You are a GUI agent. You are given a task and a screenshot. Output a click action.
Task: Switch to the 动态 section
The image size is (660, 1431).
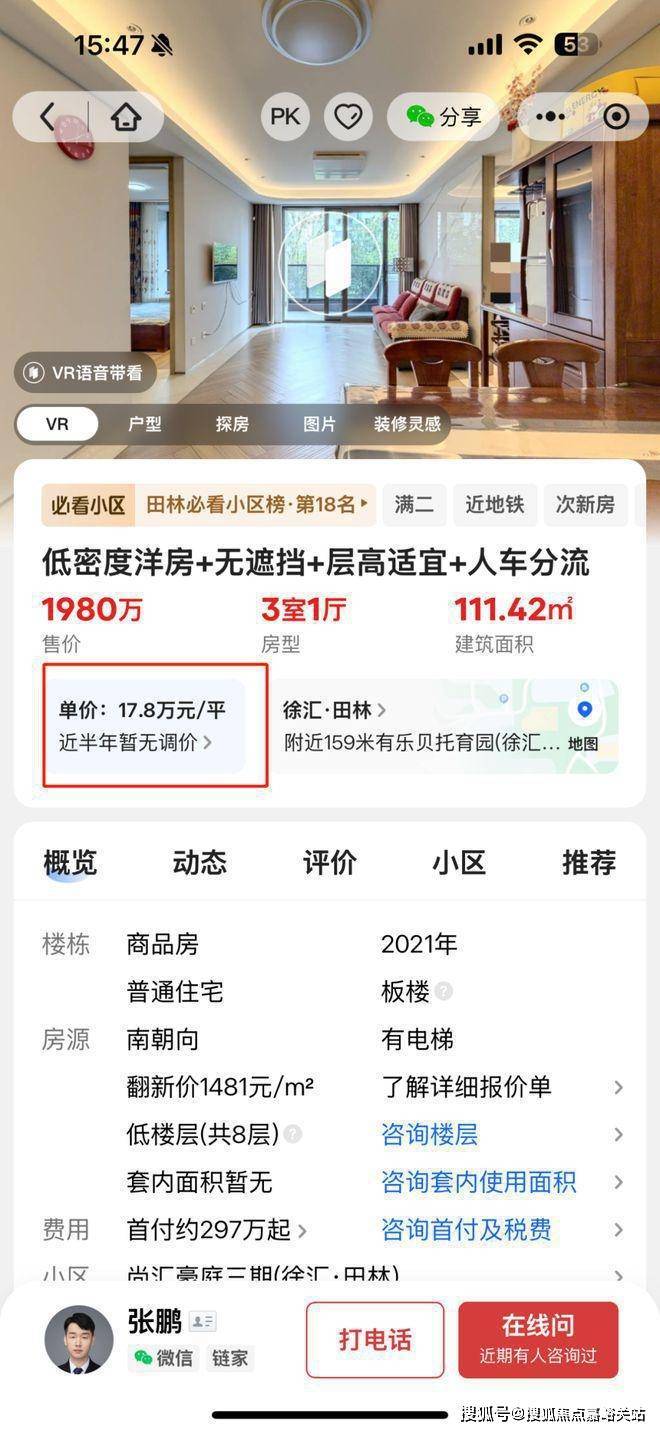coord(200,862)
